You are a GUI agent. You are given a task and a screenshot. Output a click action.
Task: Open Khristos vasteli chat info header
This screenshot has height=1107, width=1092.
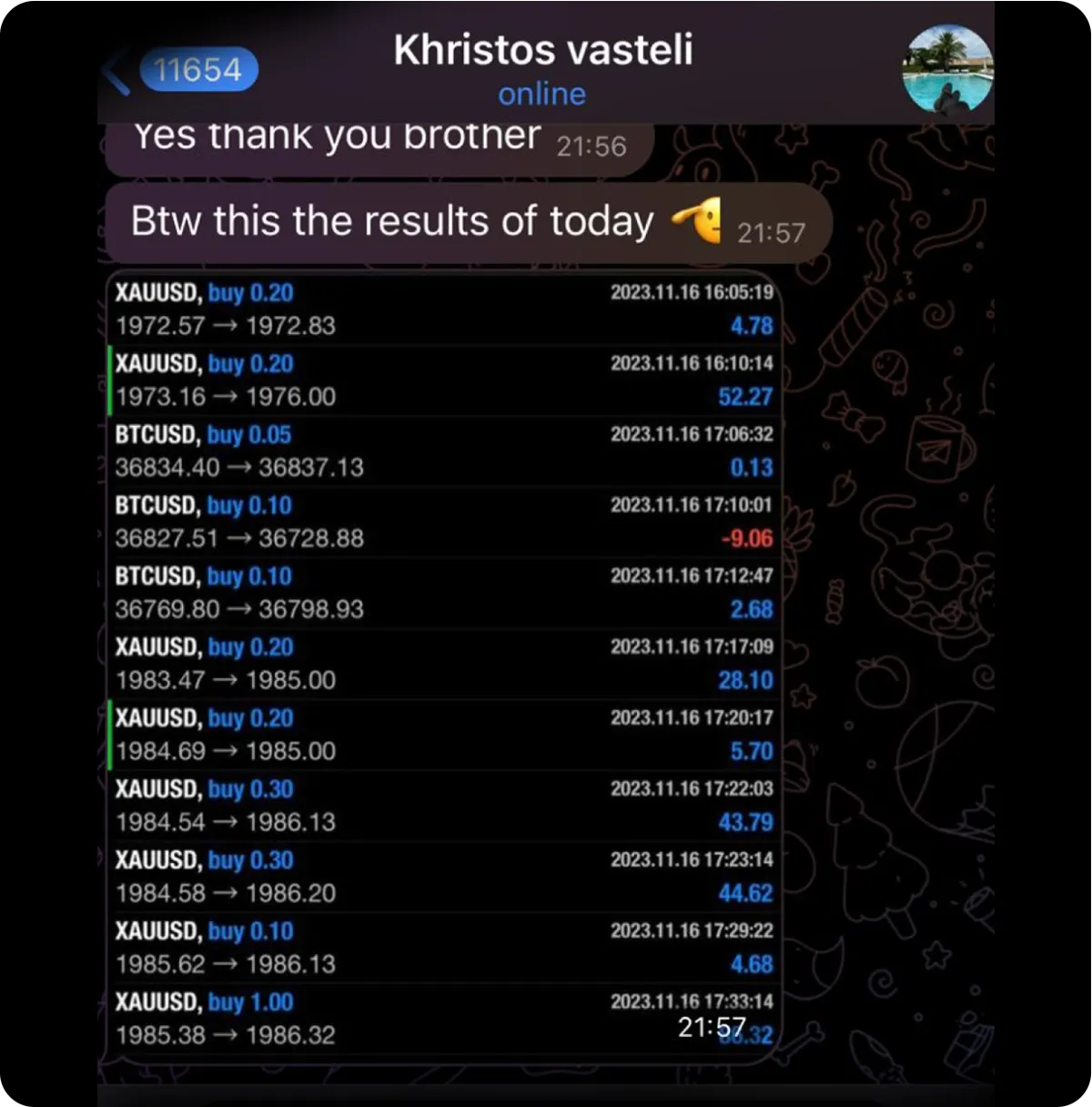tap(542, 67)
